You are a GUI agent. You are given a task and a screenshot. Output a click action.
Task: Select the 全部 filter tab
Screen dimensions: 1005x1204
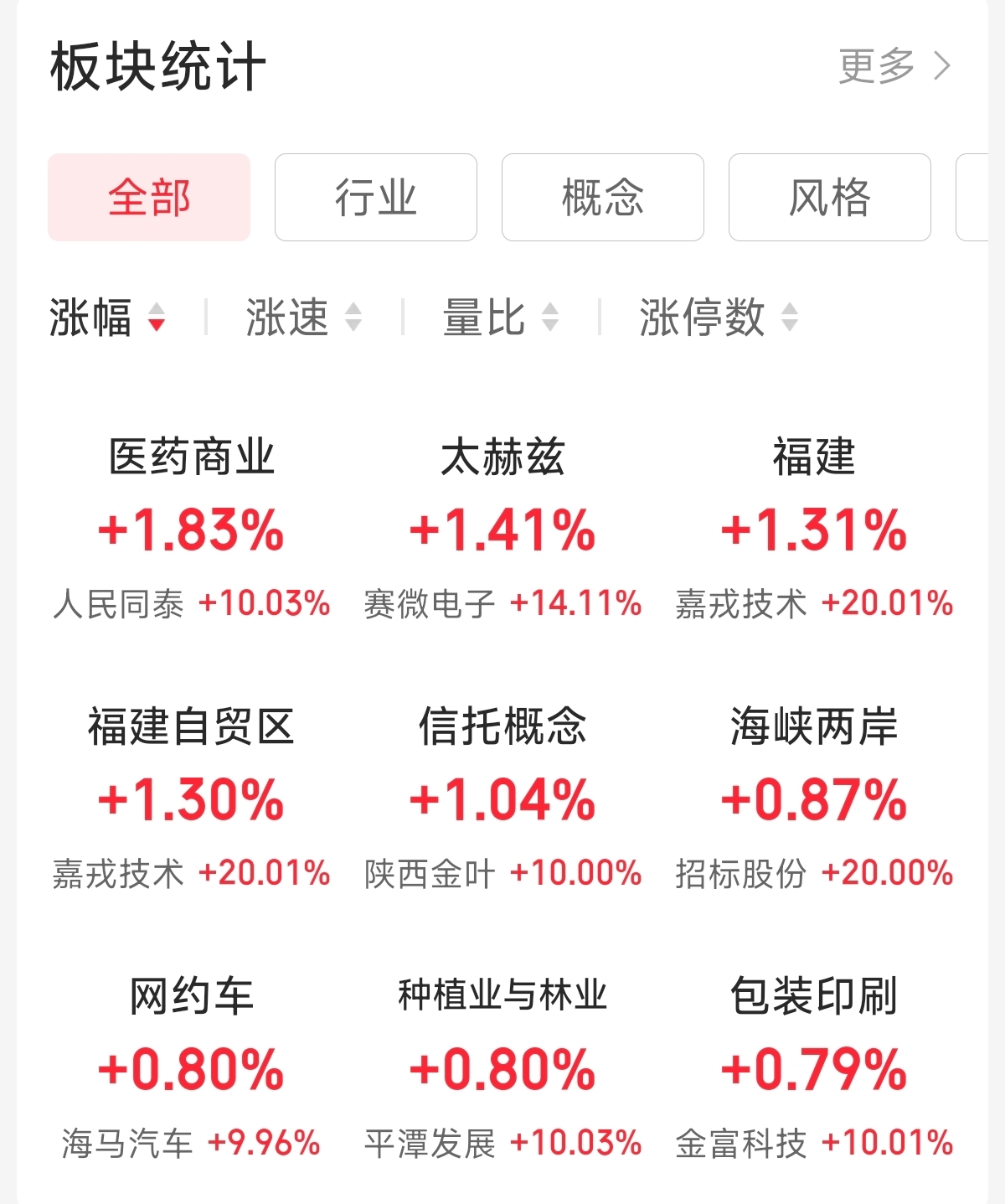[x=149, y=197]
